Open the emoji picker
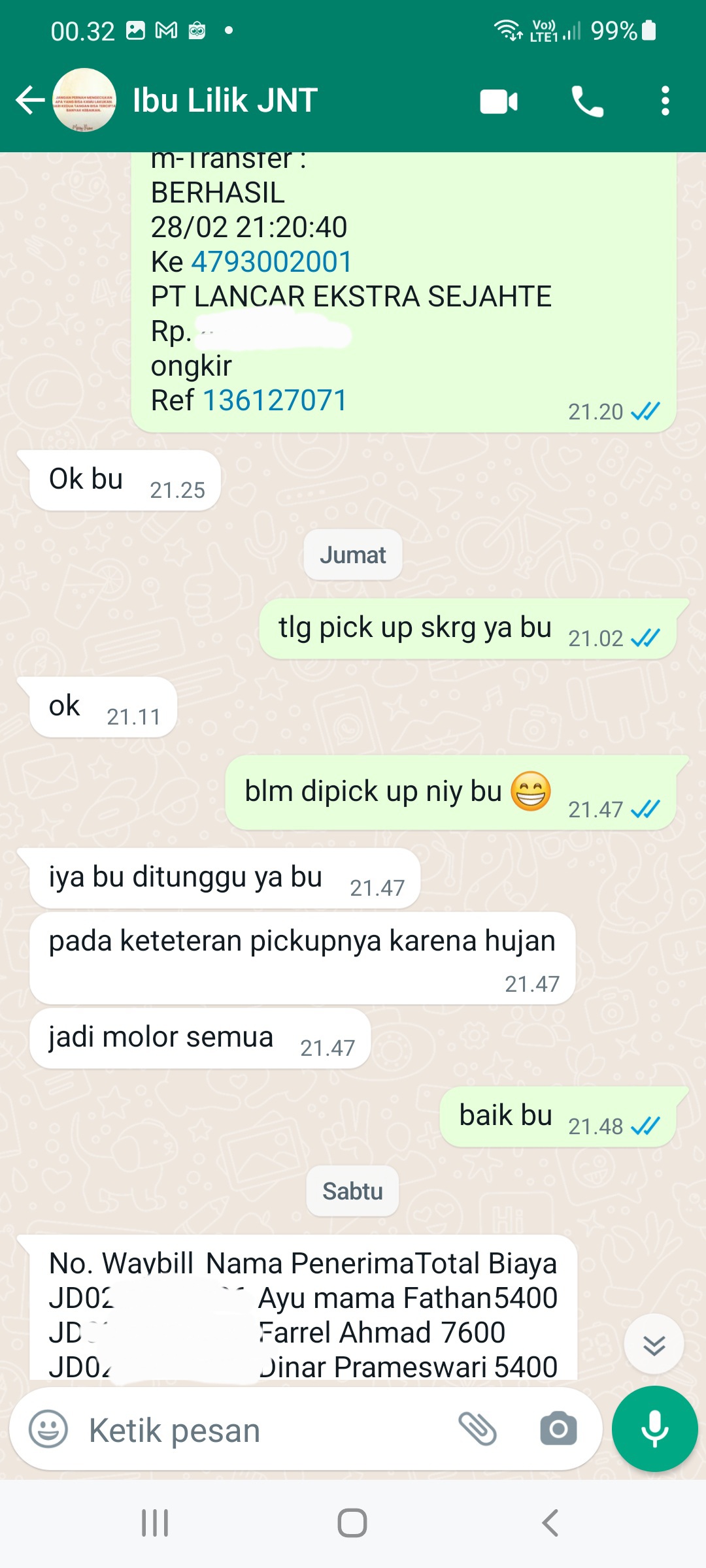The width and height of the screenshot is (706, 1568). pos(48,1429)
